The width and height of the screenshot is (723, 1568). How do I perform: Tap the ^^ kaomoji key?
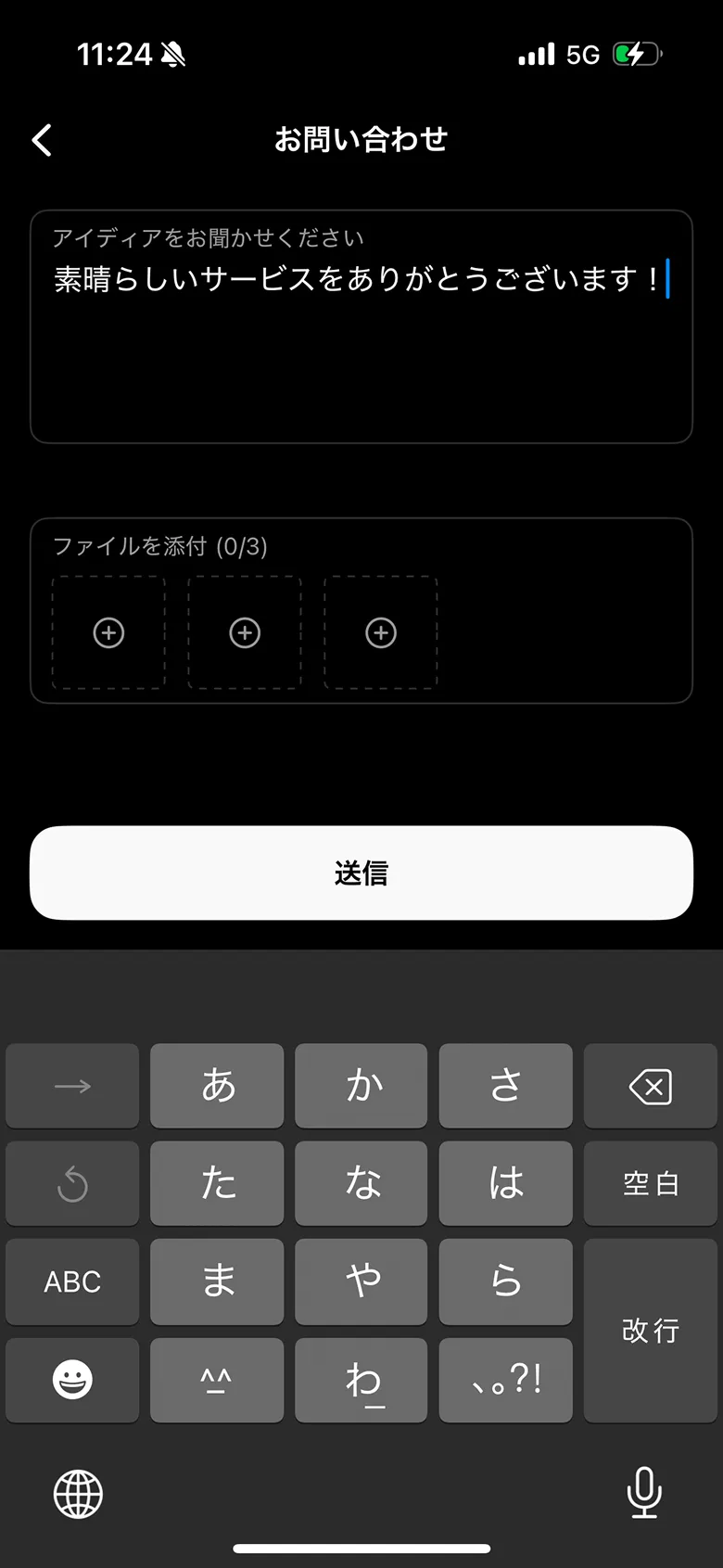(x=216, y=1380)
